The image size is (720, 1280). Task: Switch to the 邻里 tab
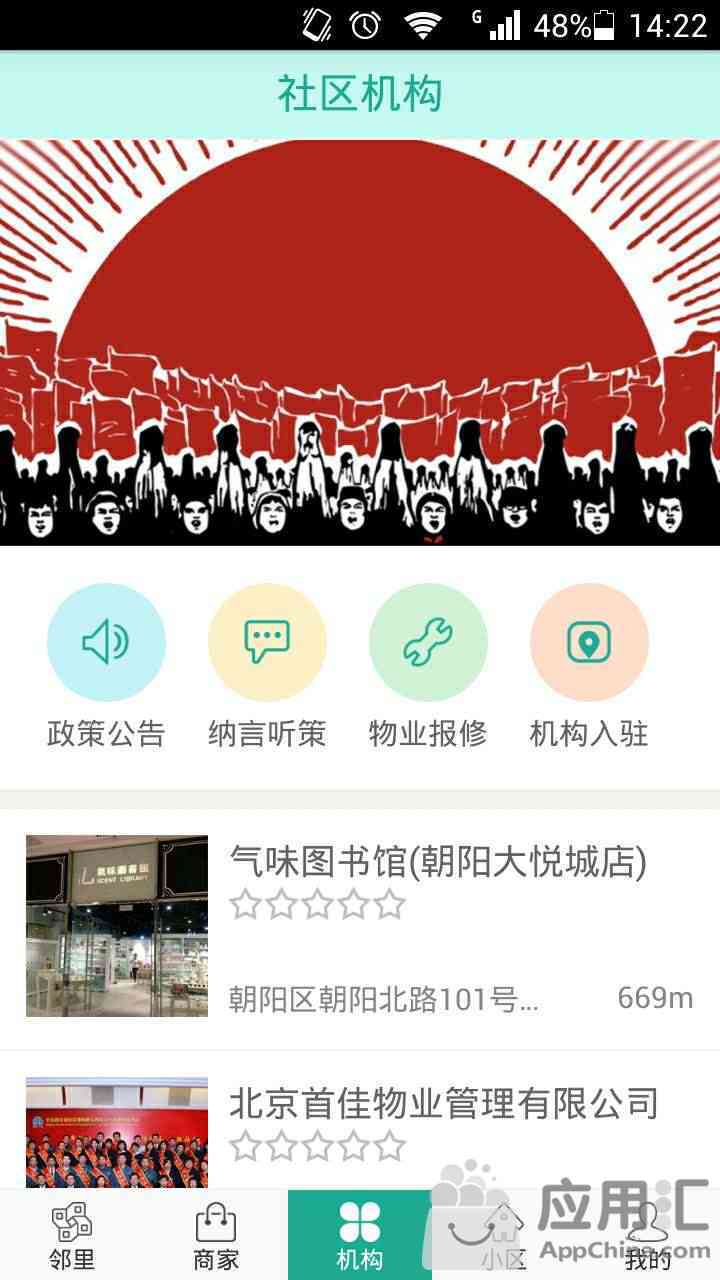[72, 1236]
